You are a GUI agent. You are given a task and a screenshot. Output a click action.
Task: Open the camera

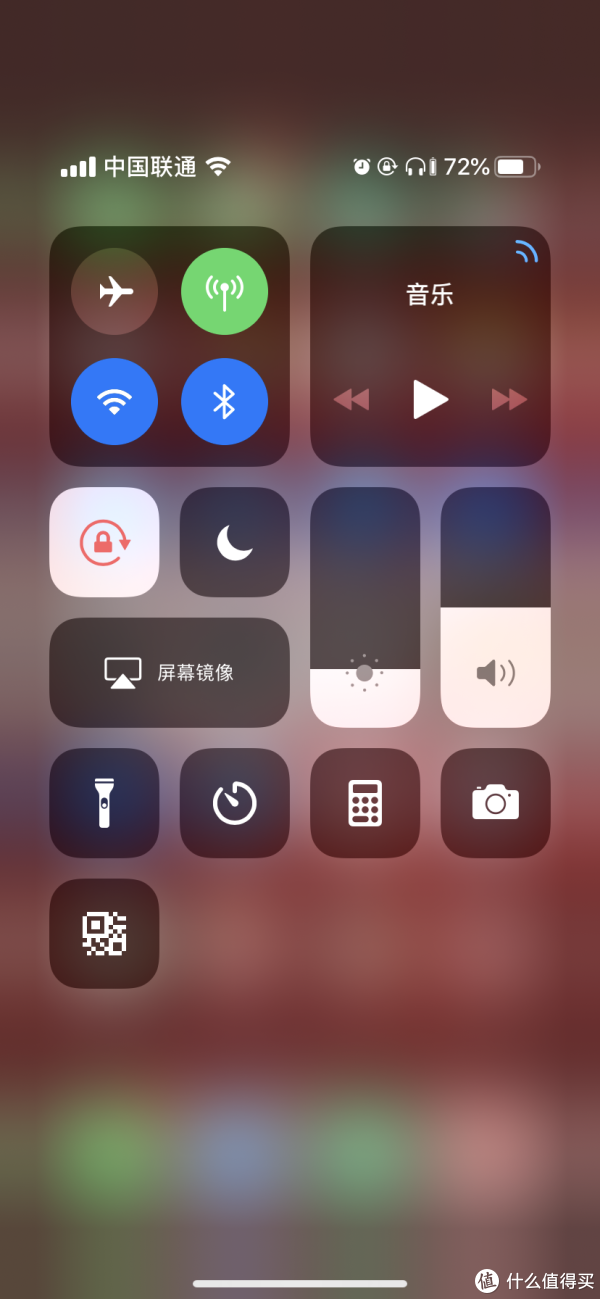coord(496,803)
